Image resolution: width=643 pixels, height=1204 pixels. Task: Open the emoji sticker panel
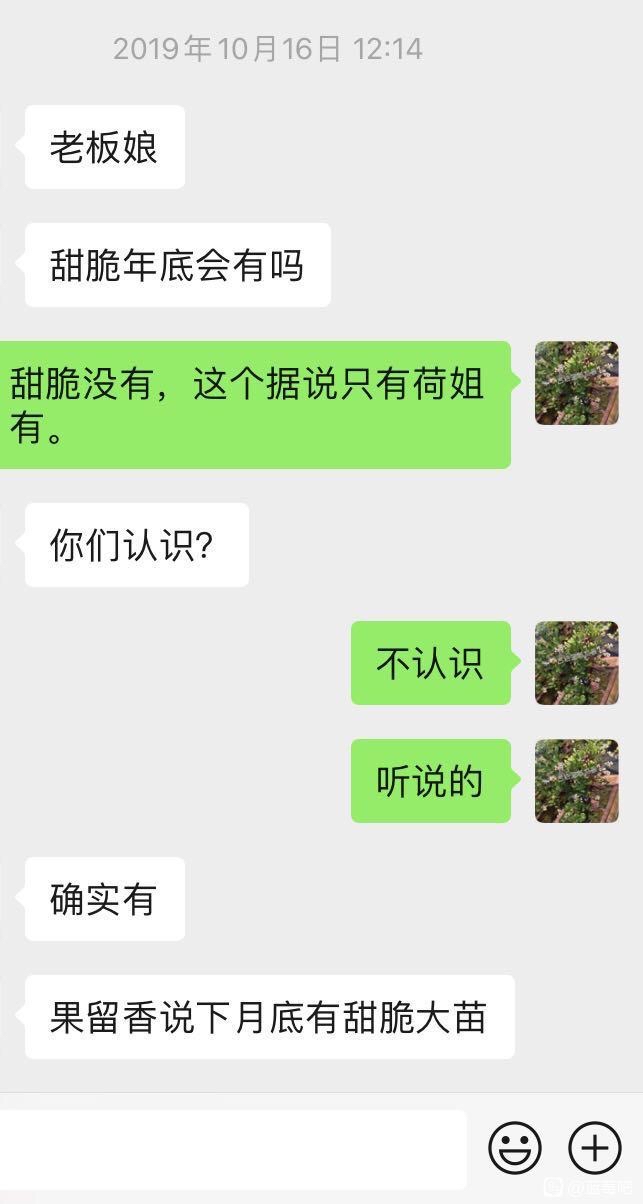(515, 1147)
